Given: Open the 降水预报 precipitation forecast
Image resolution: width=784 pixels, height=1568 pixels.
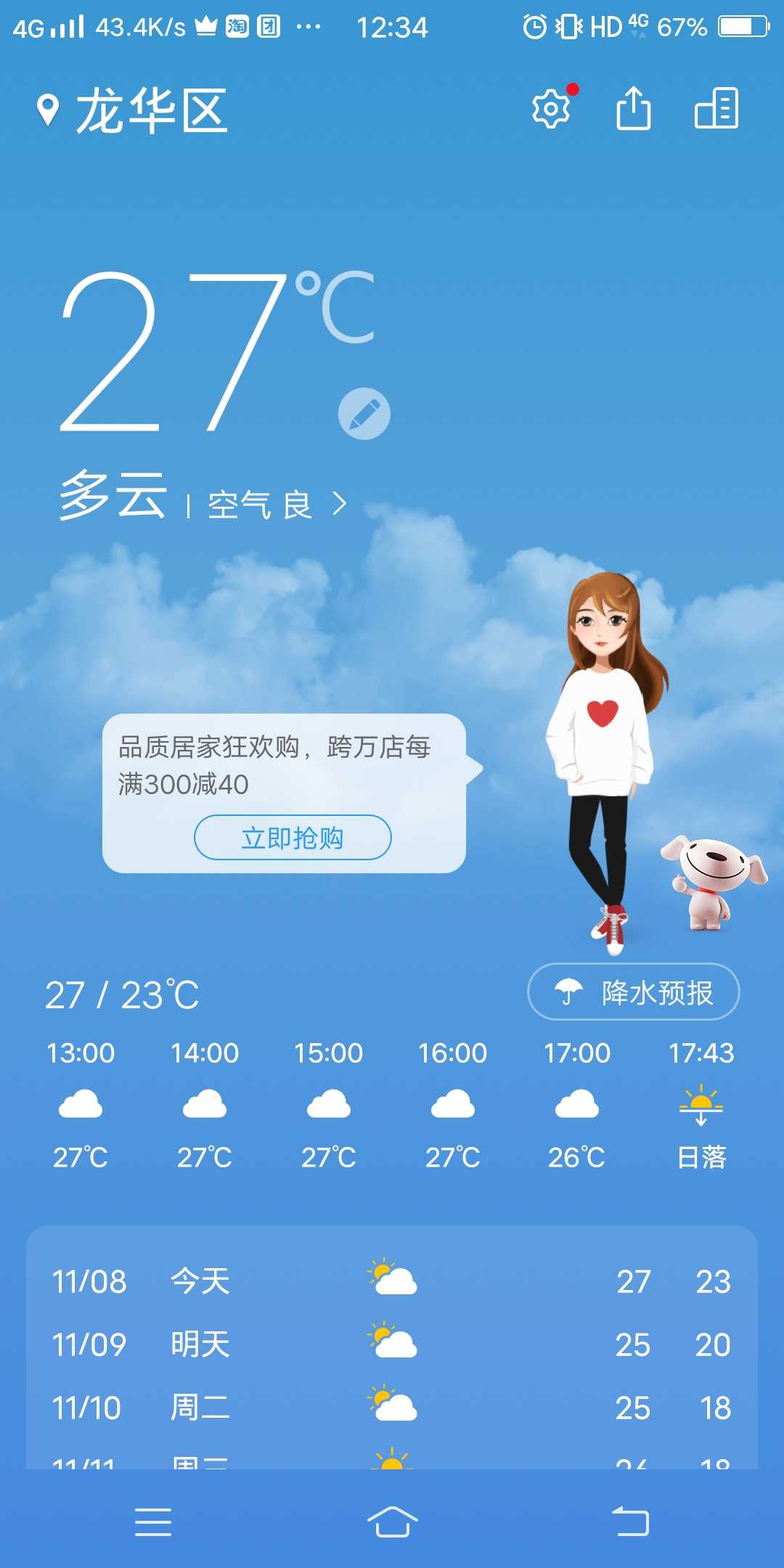Looking at the screenshot, I should click(634, 992).
